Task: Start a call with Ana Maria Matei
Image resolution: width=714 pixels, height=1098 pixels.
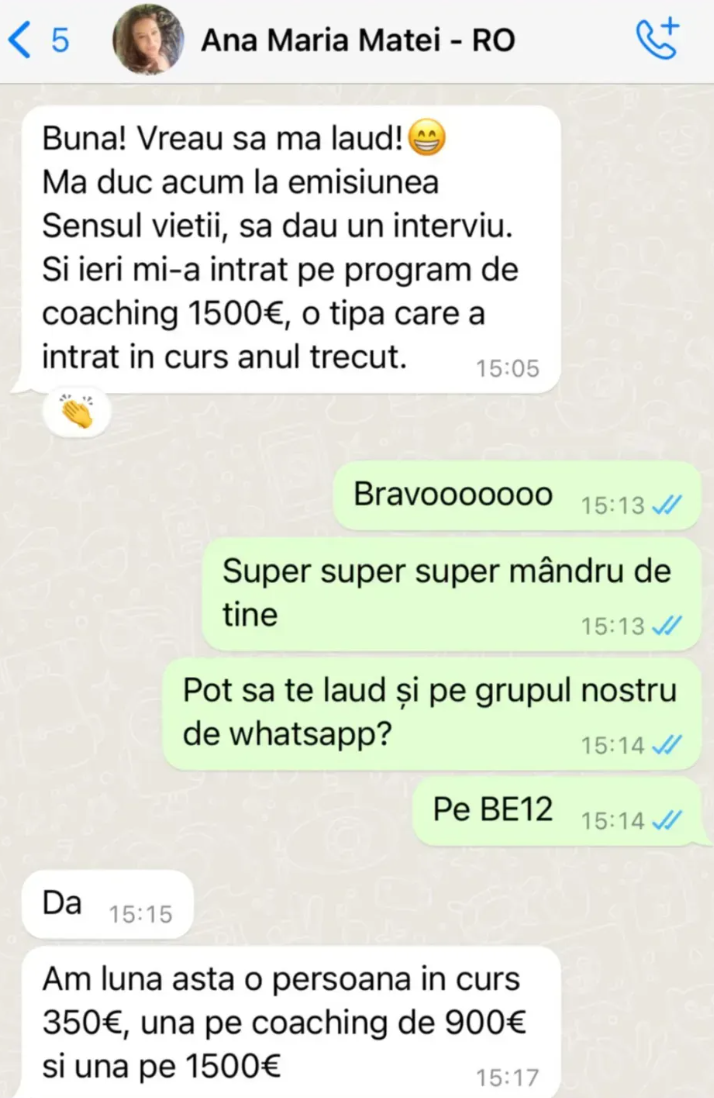Action: [658, 39]
